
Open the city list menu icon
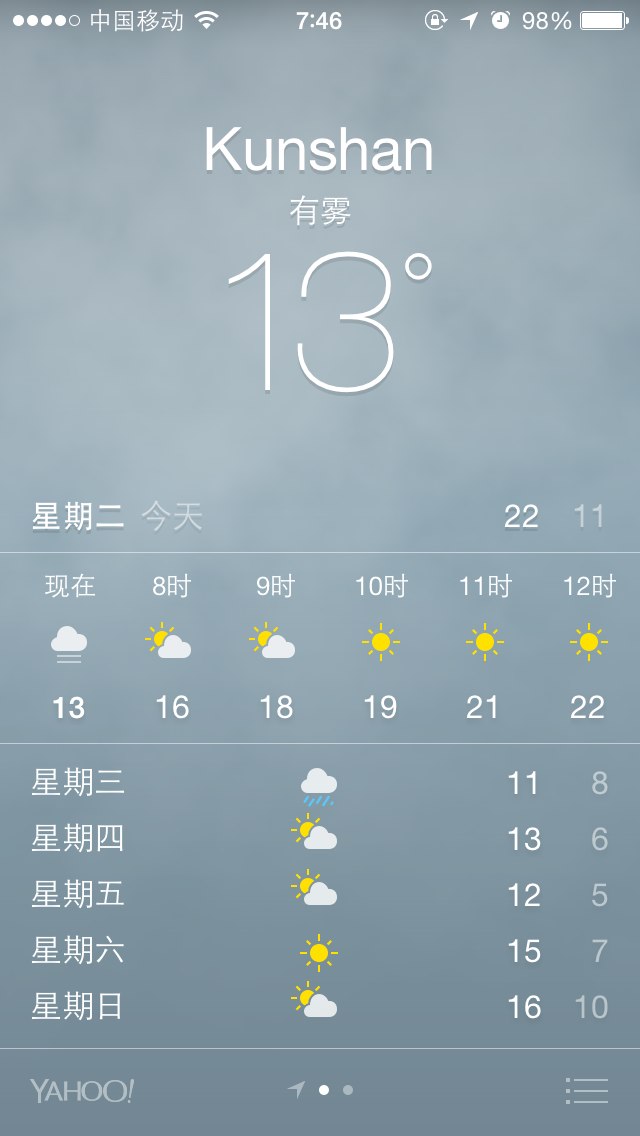pos(586,1090)
